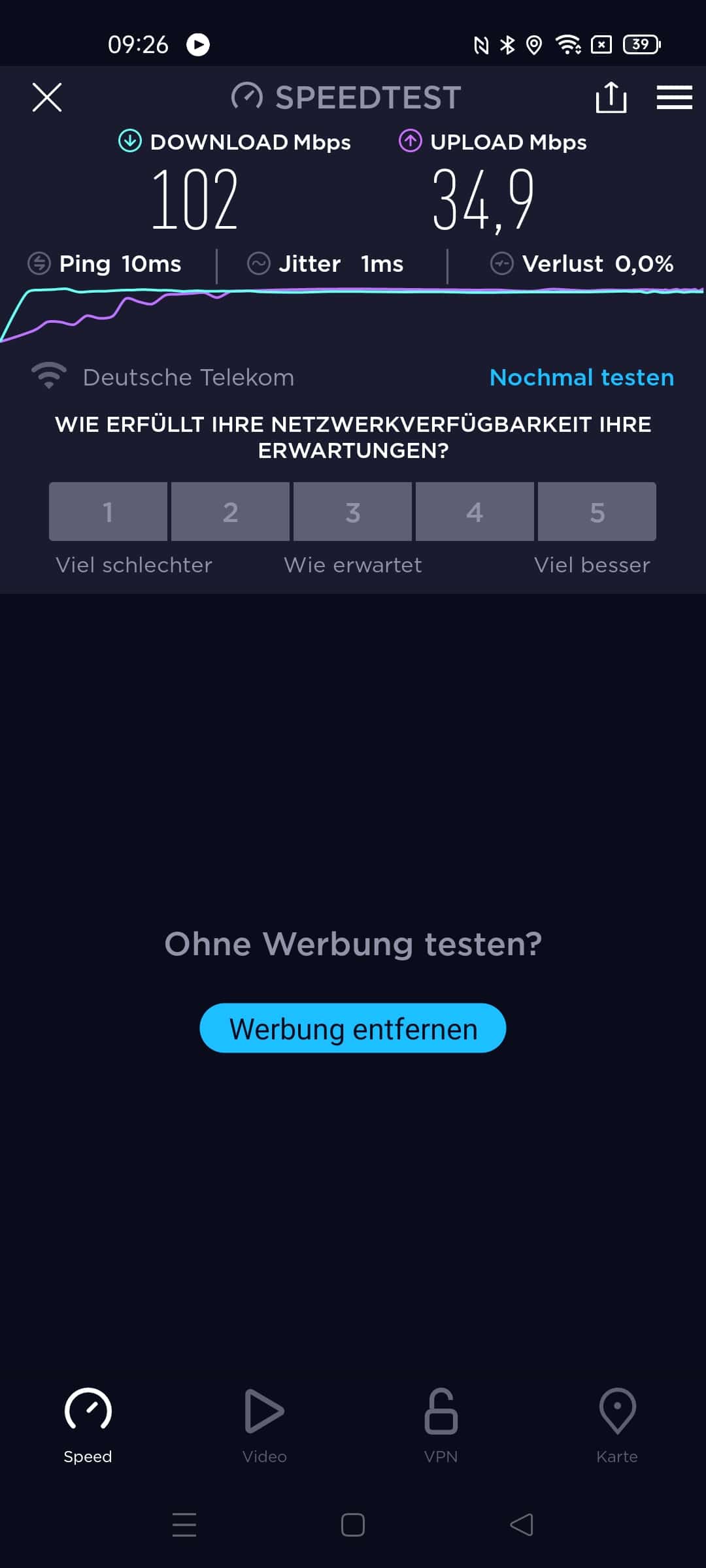This screenshot has height=1568, width=706.
Task: Go back with the system back button
Action: point(522,1525)
